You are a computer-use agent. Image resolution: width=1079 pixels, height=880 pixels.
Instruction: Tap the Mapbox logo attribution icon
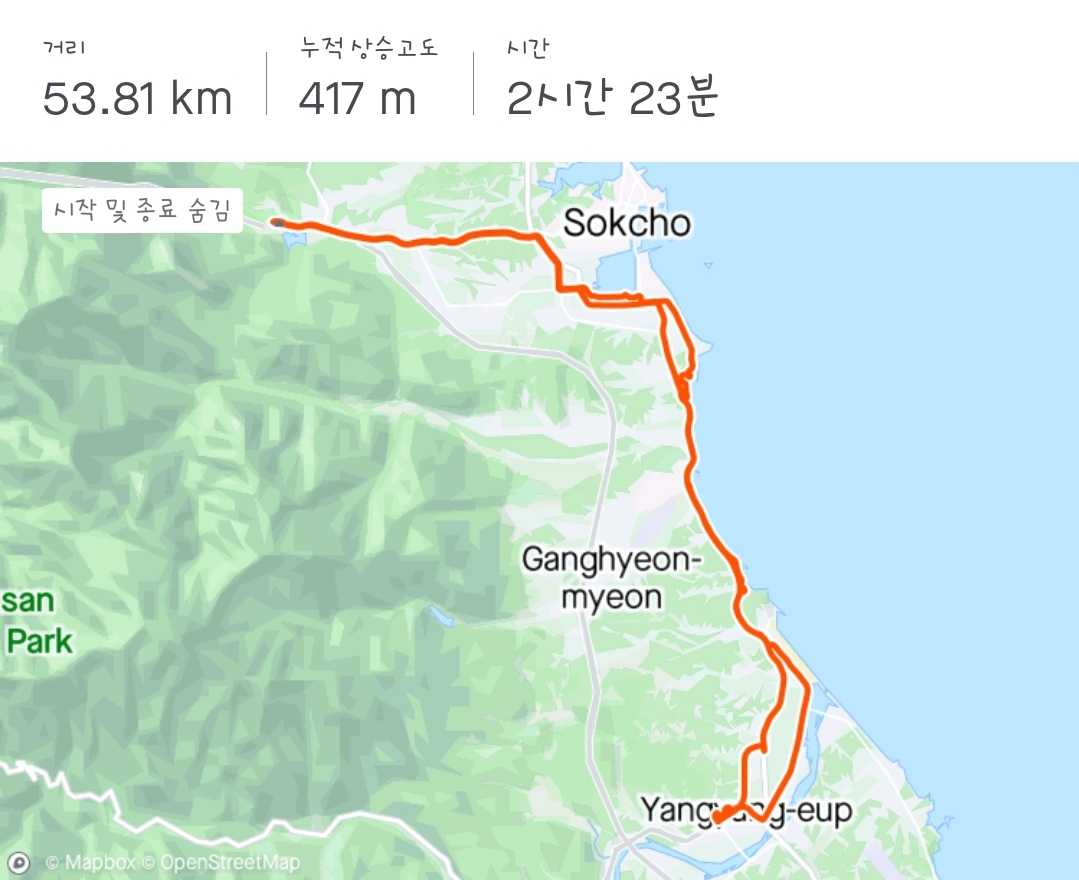click(19, 862)
